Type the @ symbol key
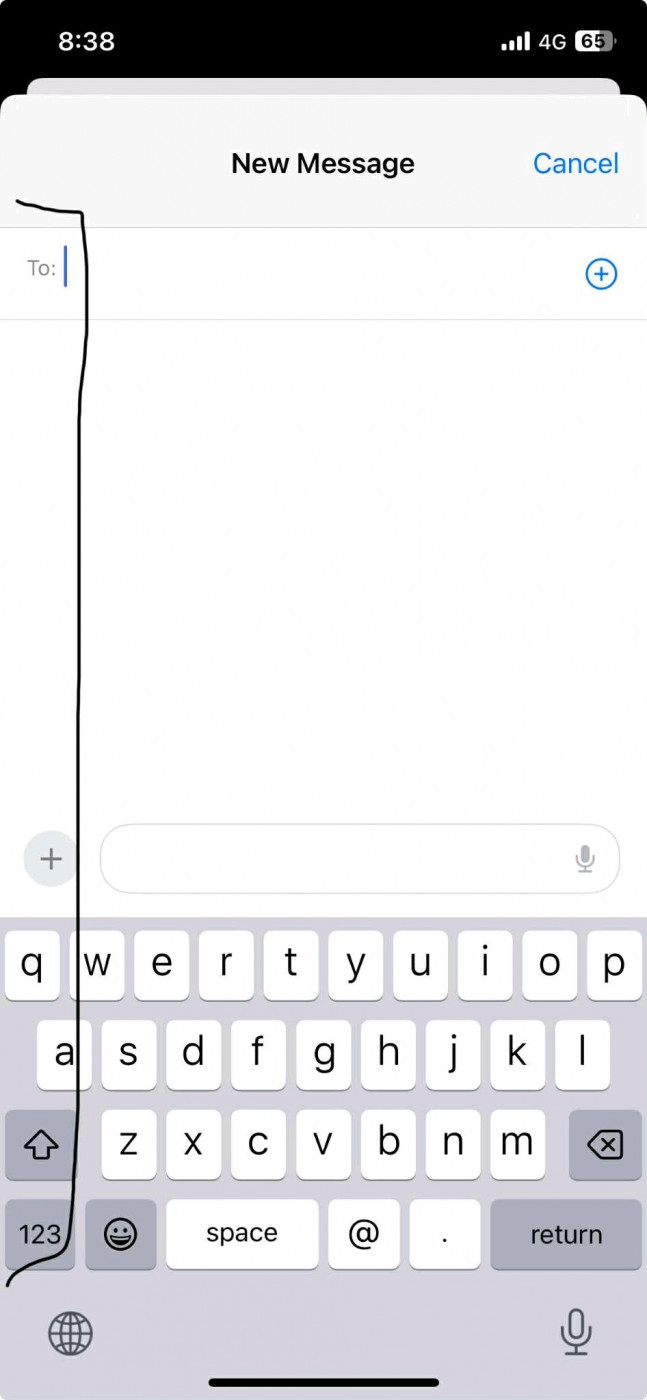 coord(364,1234)
